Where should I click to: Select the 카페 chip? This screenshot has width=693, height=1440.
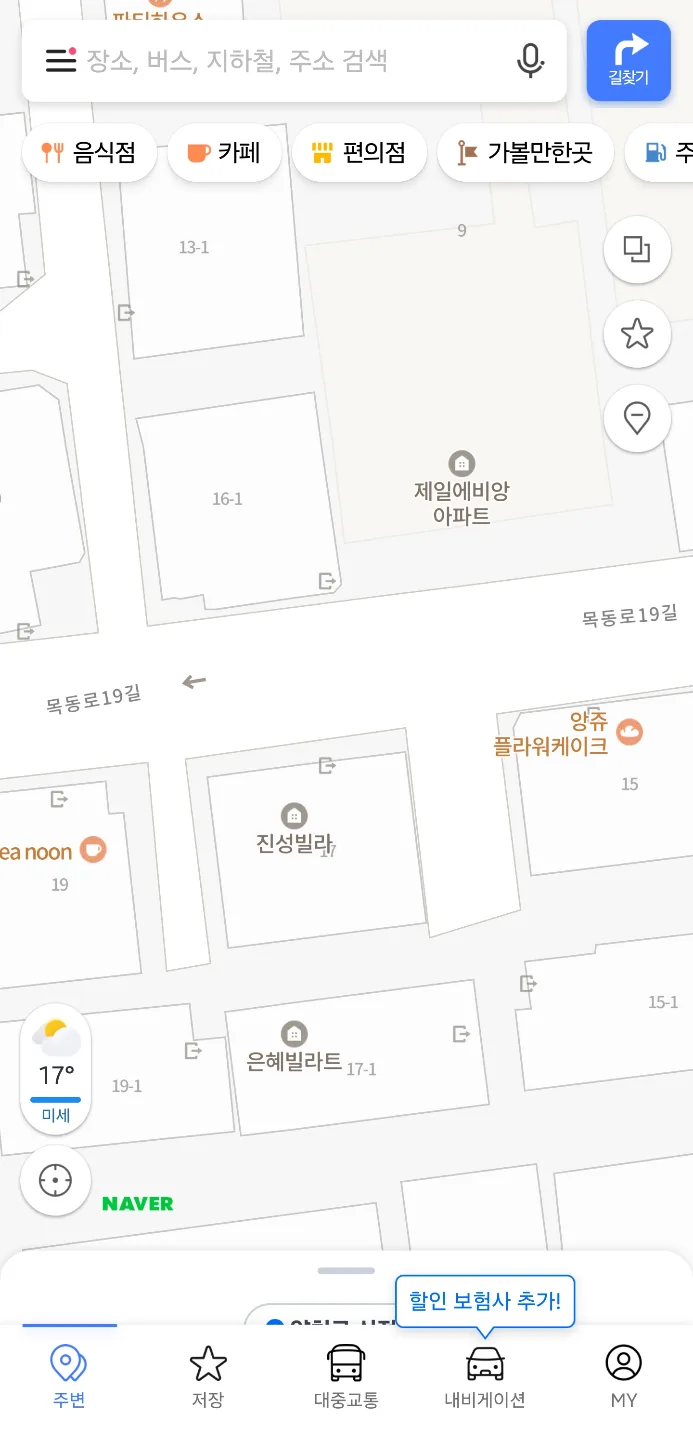click(224, 153)
